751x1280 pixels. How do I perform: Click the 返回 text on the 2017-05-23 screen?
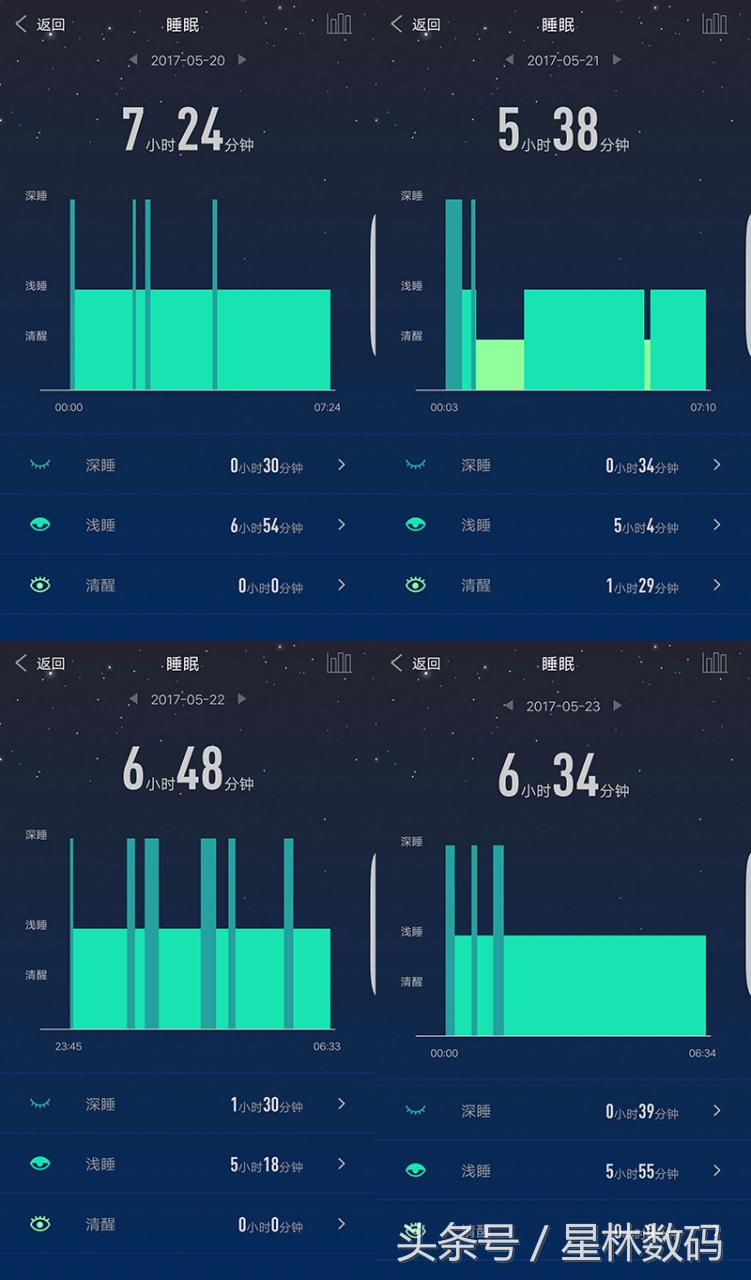point(422,663)
